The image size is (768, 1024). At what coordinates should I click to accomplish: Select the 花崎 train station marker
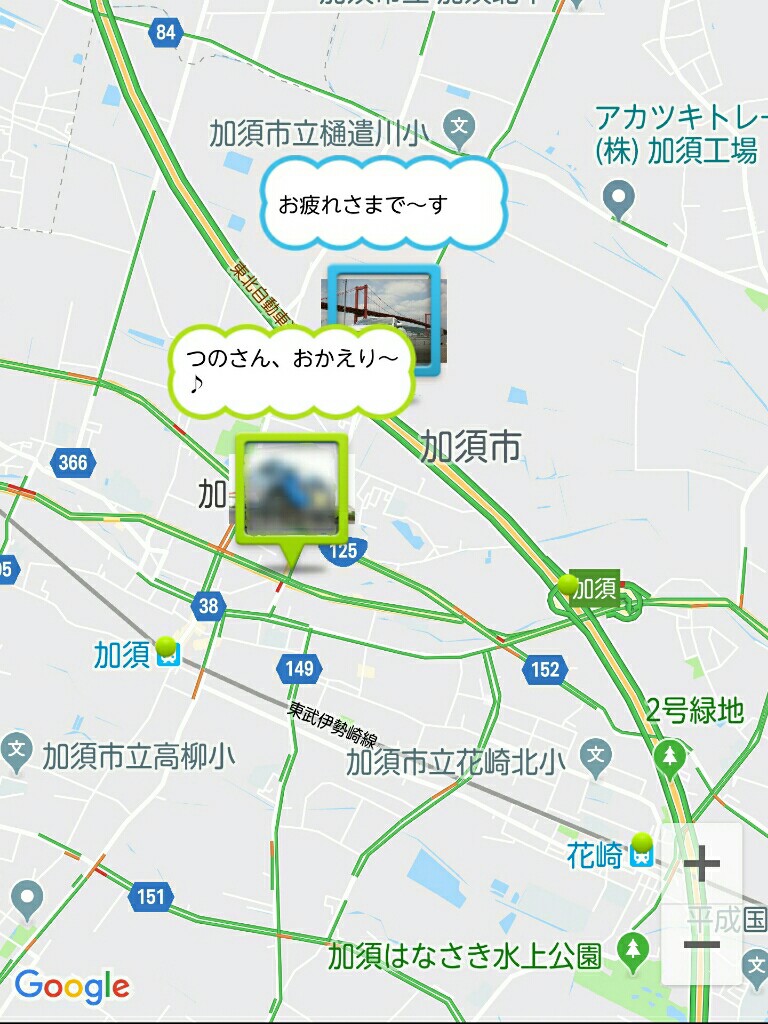coord(641,853)
